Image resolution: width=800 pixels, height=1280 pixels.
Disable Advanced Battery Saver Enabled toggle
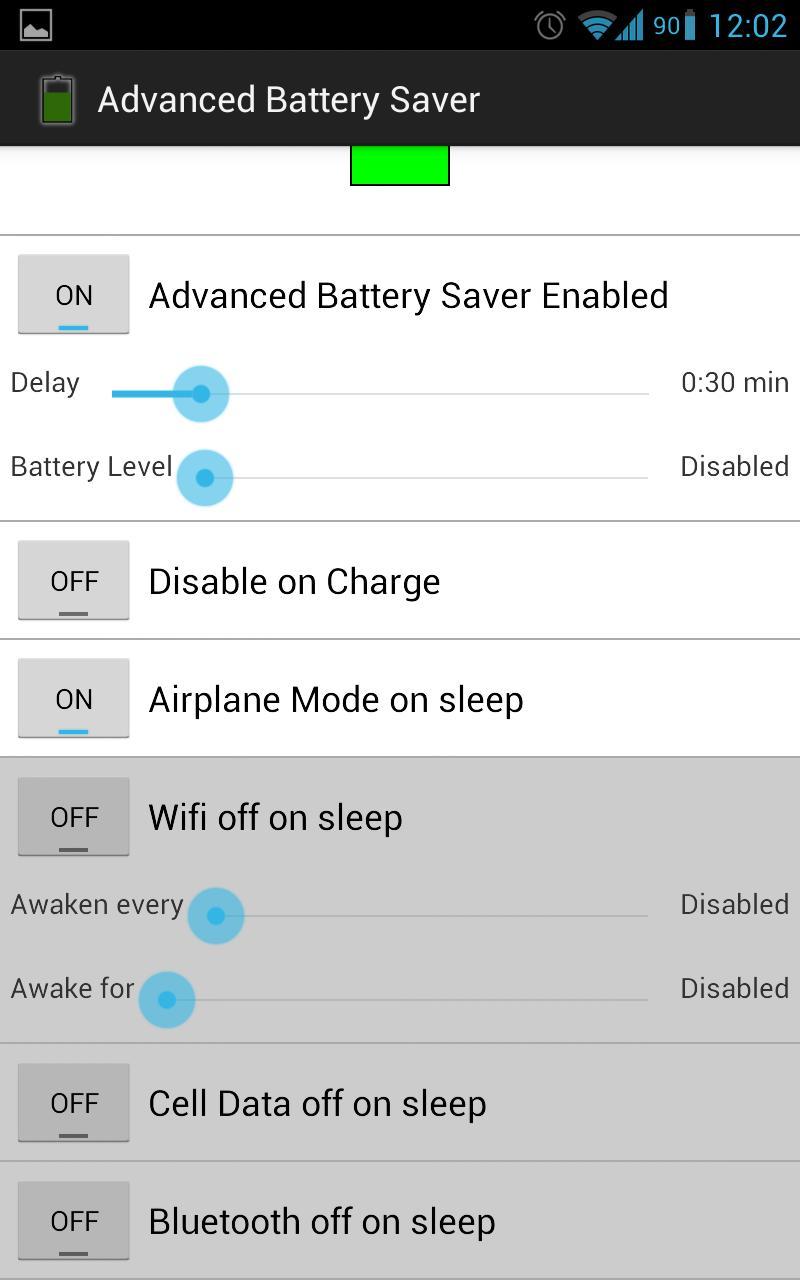pos(73,294)
